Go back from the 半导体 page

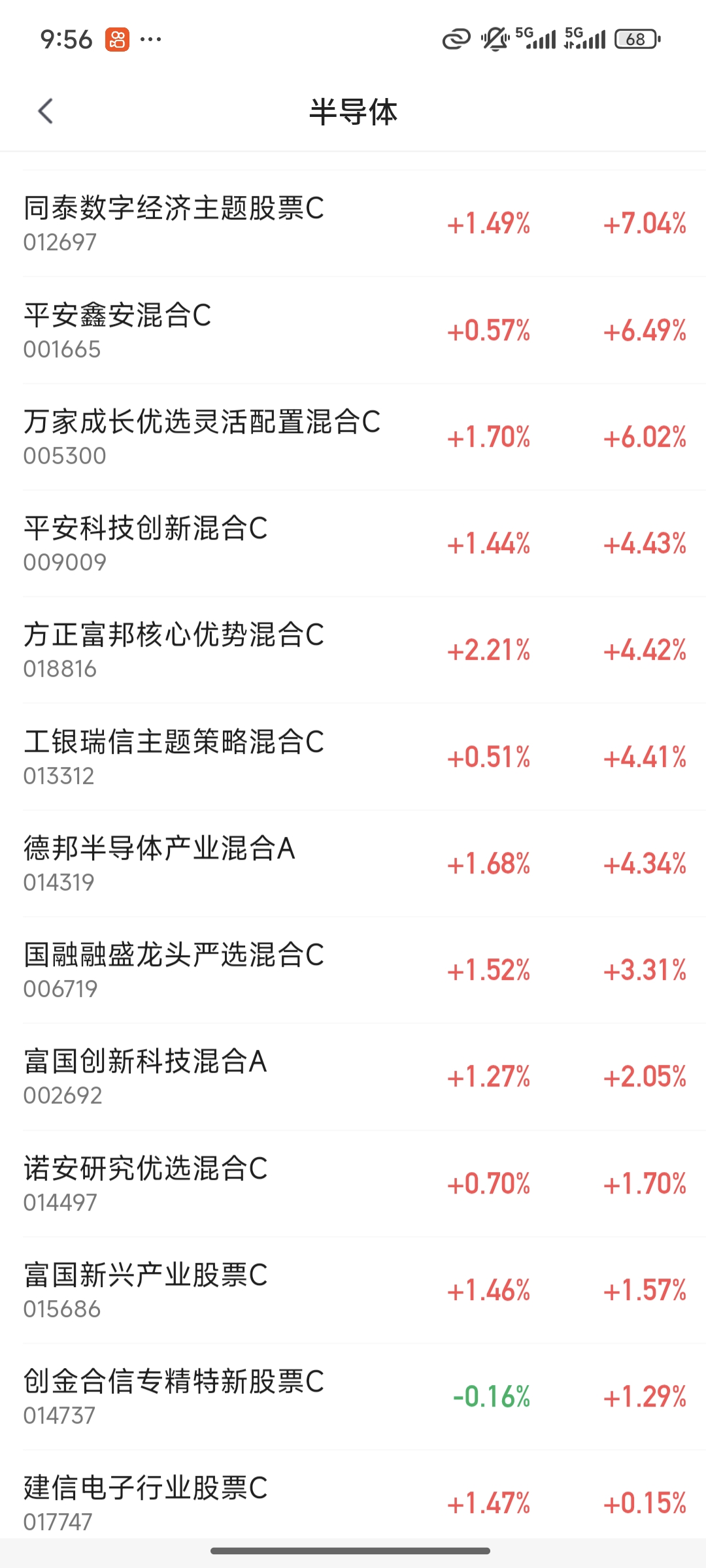45,111
